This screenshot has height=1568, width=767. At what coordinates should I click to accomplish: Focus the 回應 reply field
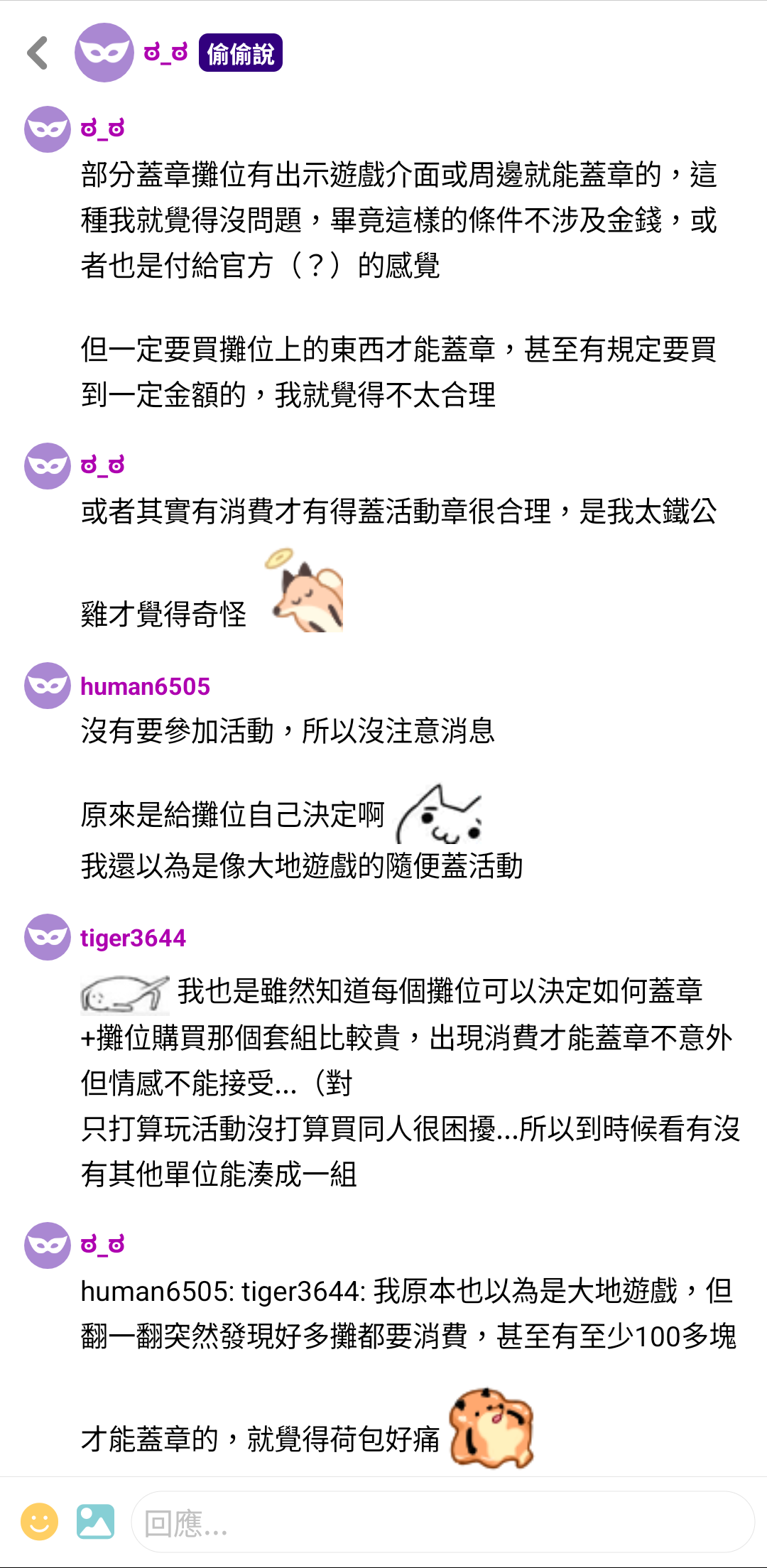click(440, 1523)
